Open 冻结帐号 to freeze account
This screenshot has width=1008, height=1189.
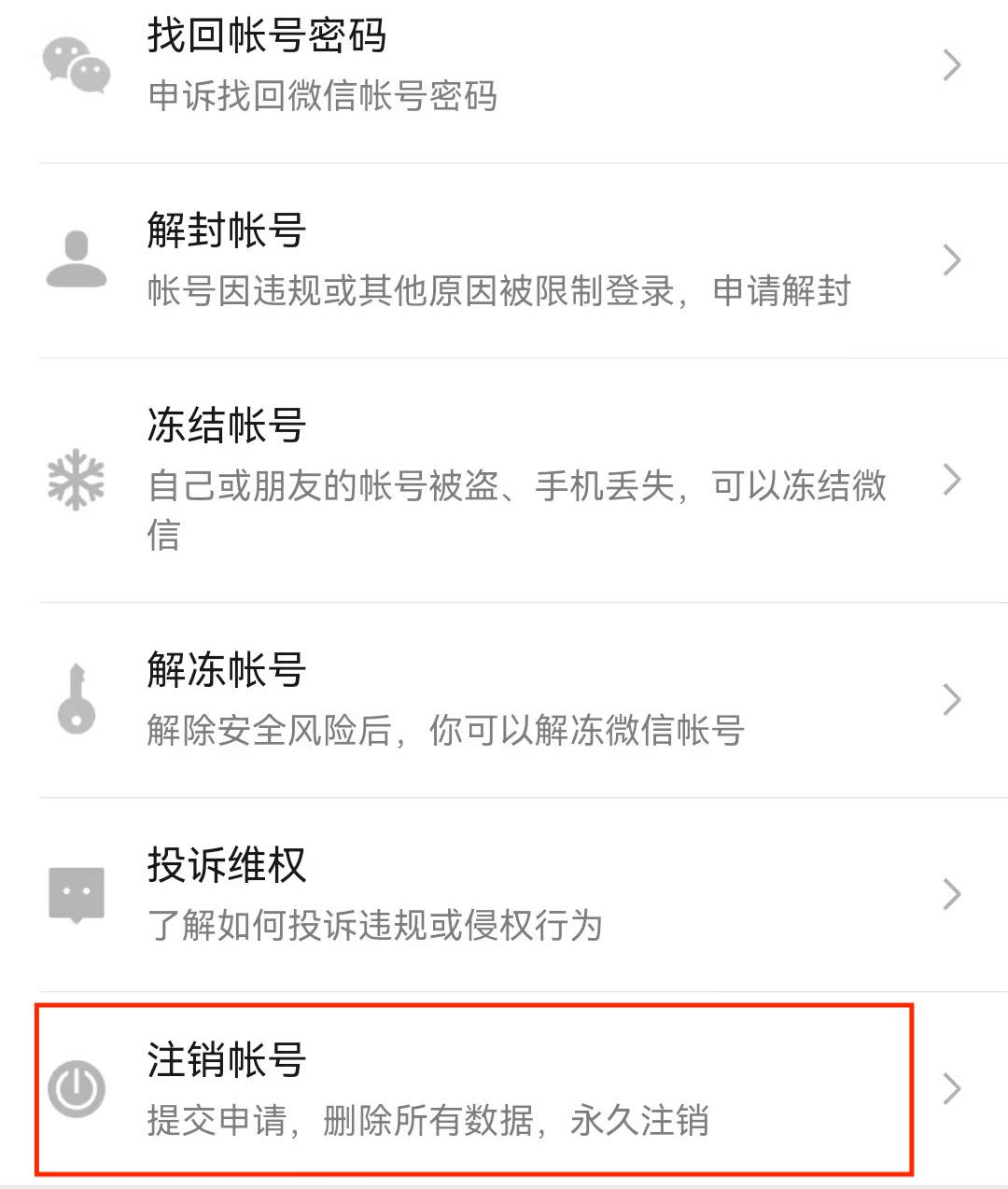tap(504, 480)
